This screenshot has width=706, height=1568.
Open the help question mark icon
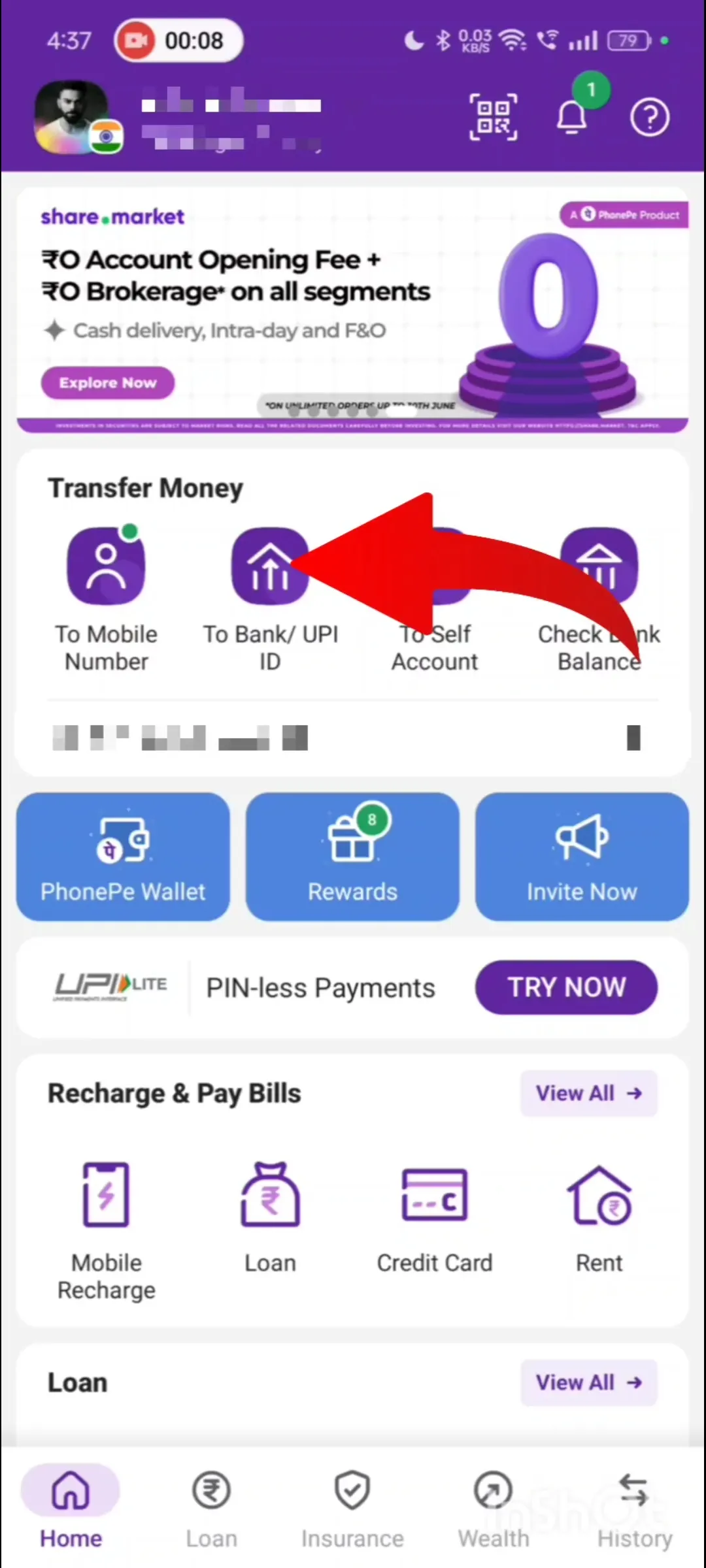click(x=649, y=118)
